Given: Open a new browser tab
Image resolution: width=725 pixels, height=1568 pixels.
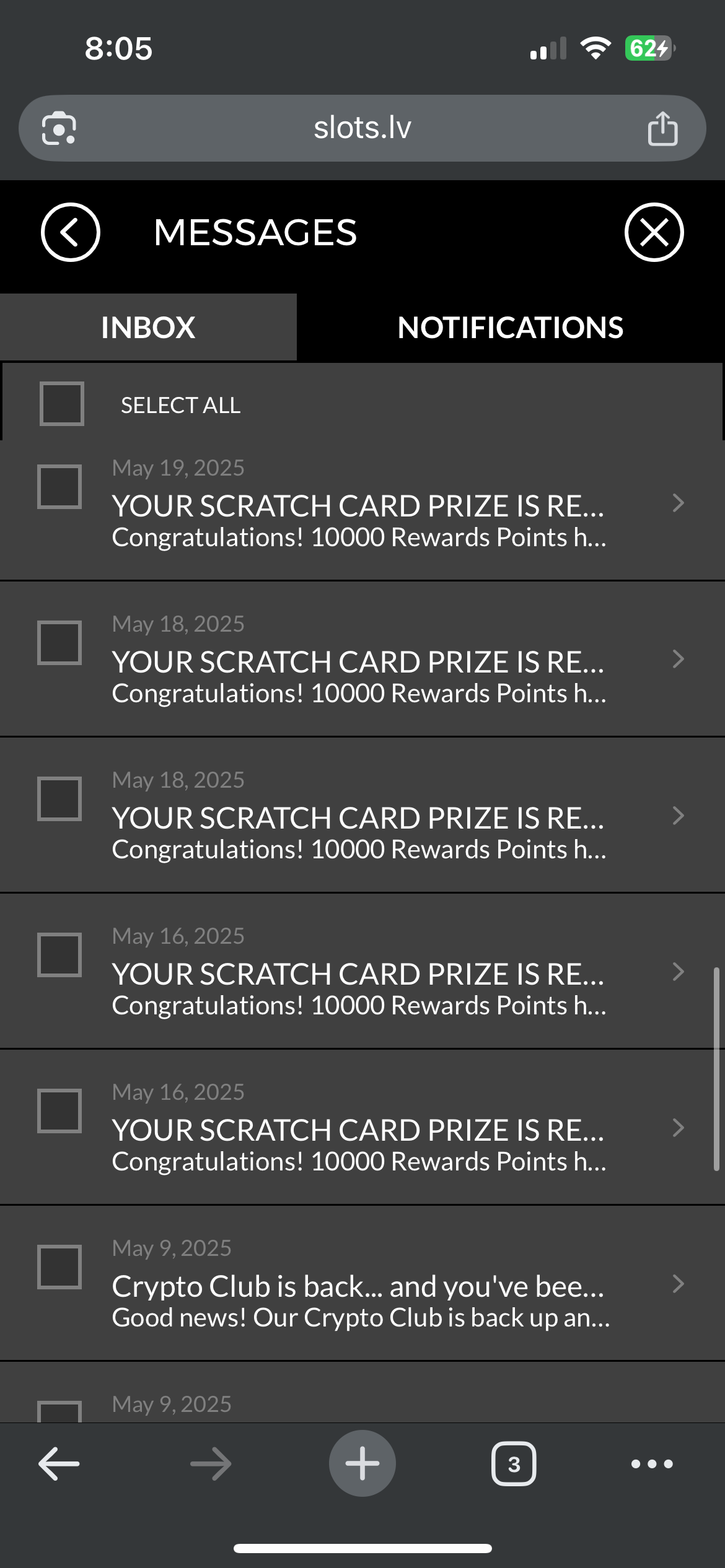Looking at the screenshot, I should point(362,1463).
